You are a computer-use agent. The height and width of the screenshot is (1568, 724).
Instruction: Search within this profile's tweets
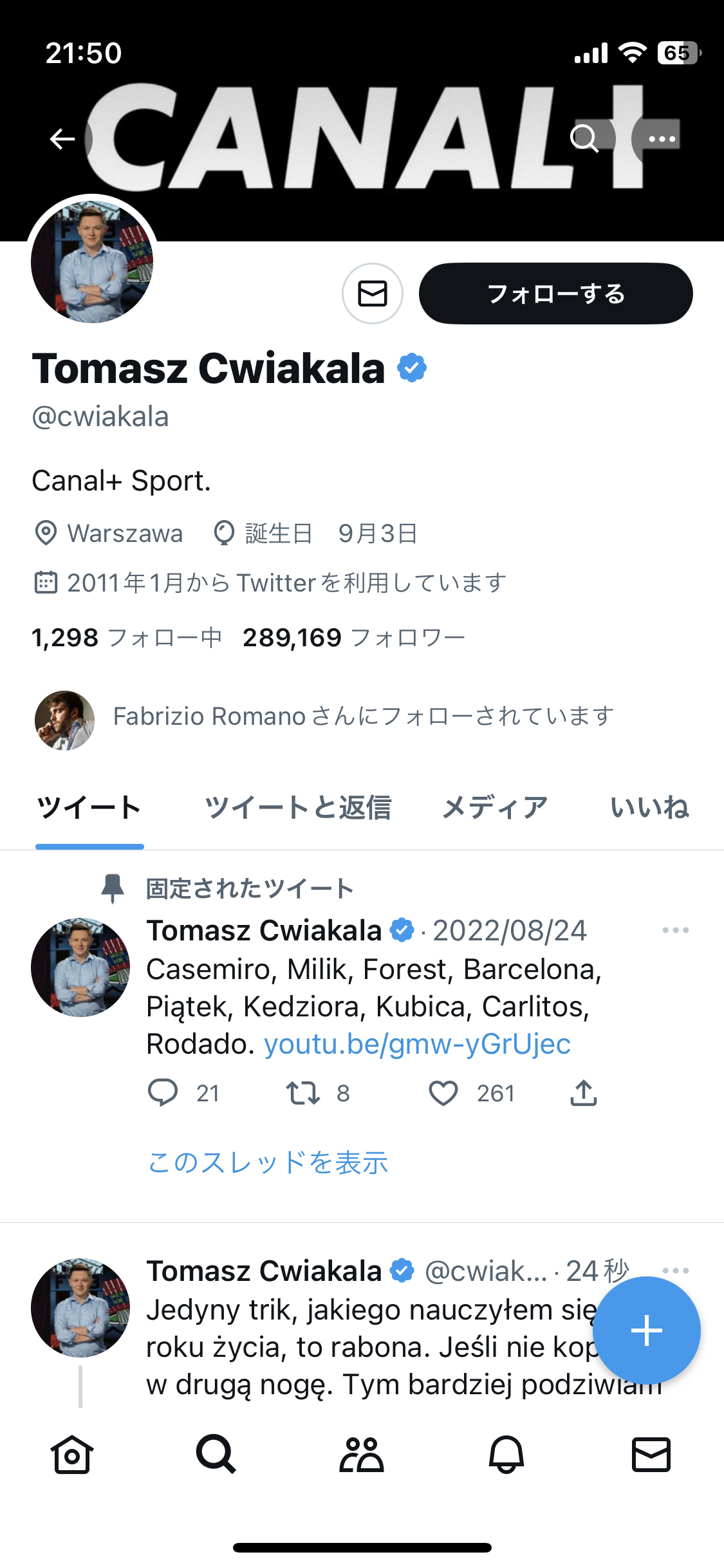coord(584,138)
